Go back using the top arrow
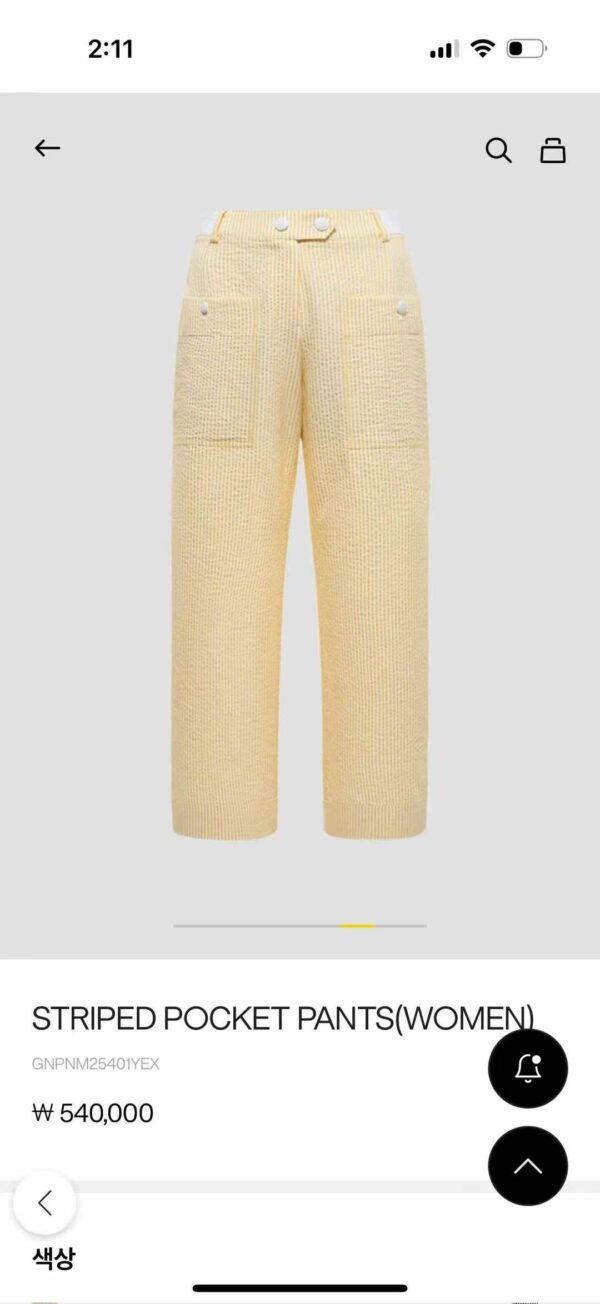 click(x=47, y=149)
